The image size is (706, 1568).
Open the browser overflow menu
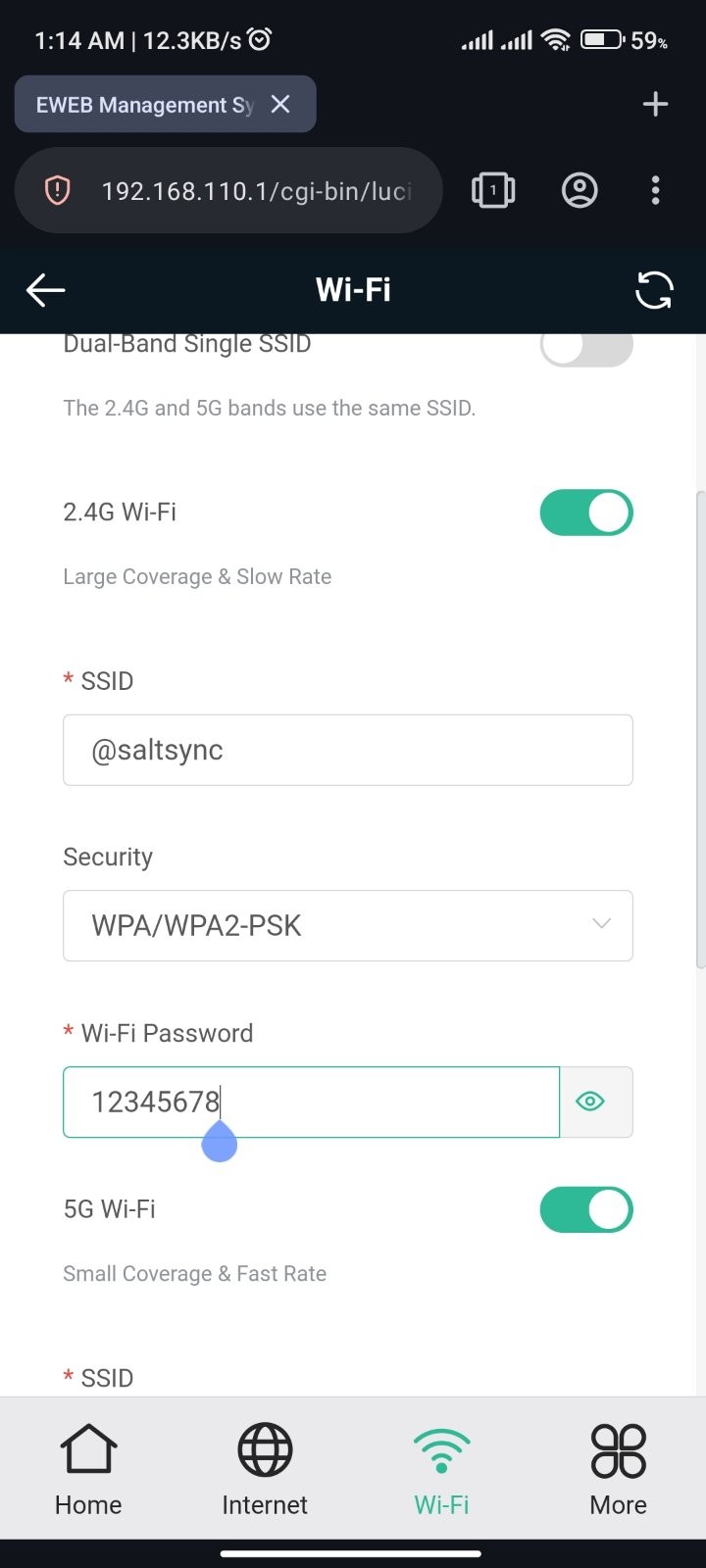click(x=655, y=190)
